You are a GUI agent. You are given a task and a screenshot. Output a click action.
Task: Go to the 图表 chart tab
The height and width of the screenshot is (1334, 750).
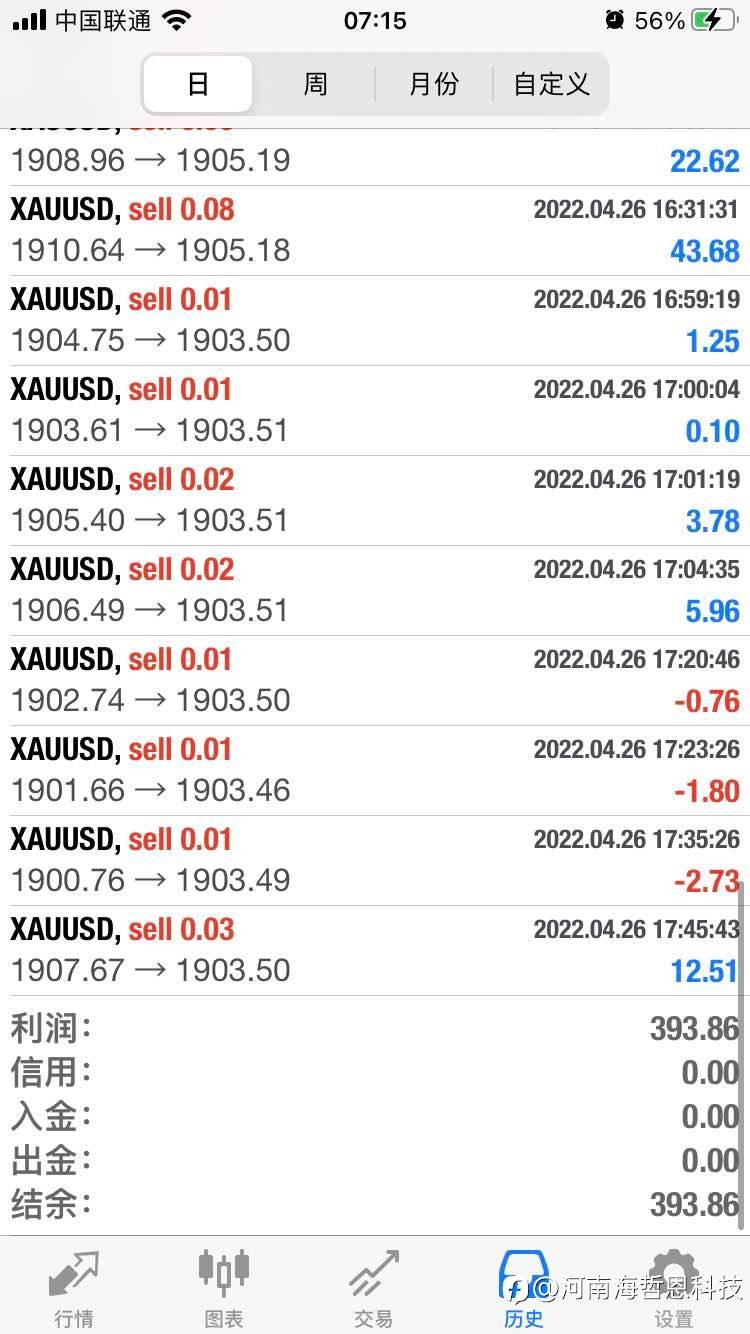[224, 1287]
